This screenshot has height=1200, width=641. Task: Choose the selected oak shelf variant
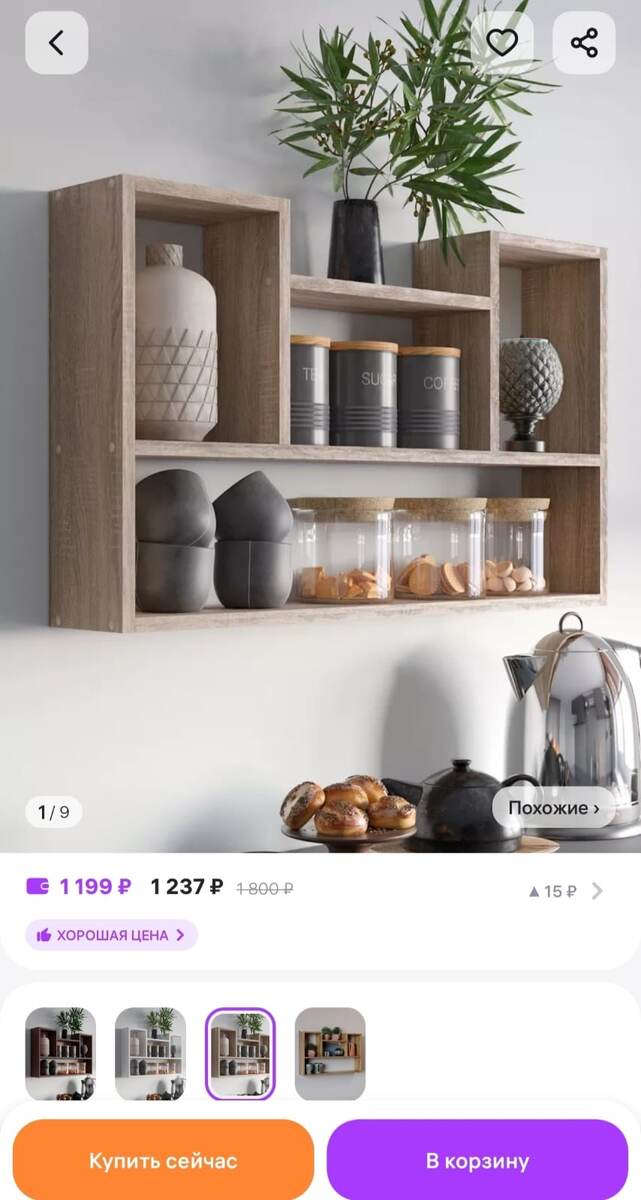point(240,1054)
